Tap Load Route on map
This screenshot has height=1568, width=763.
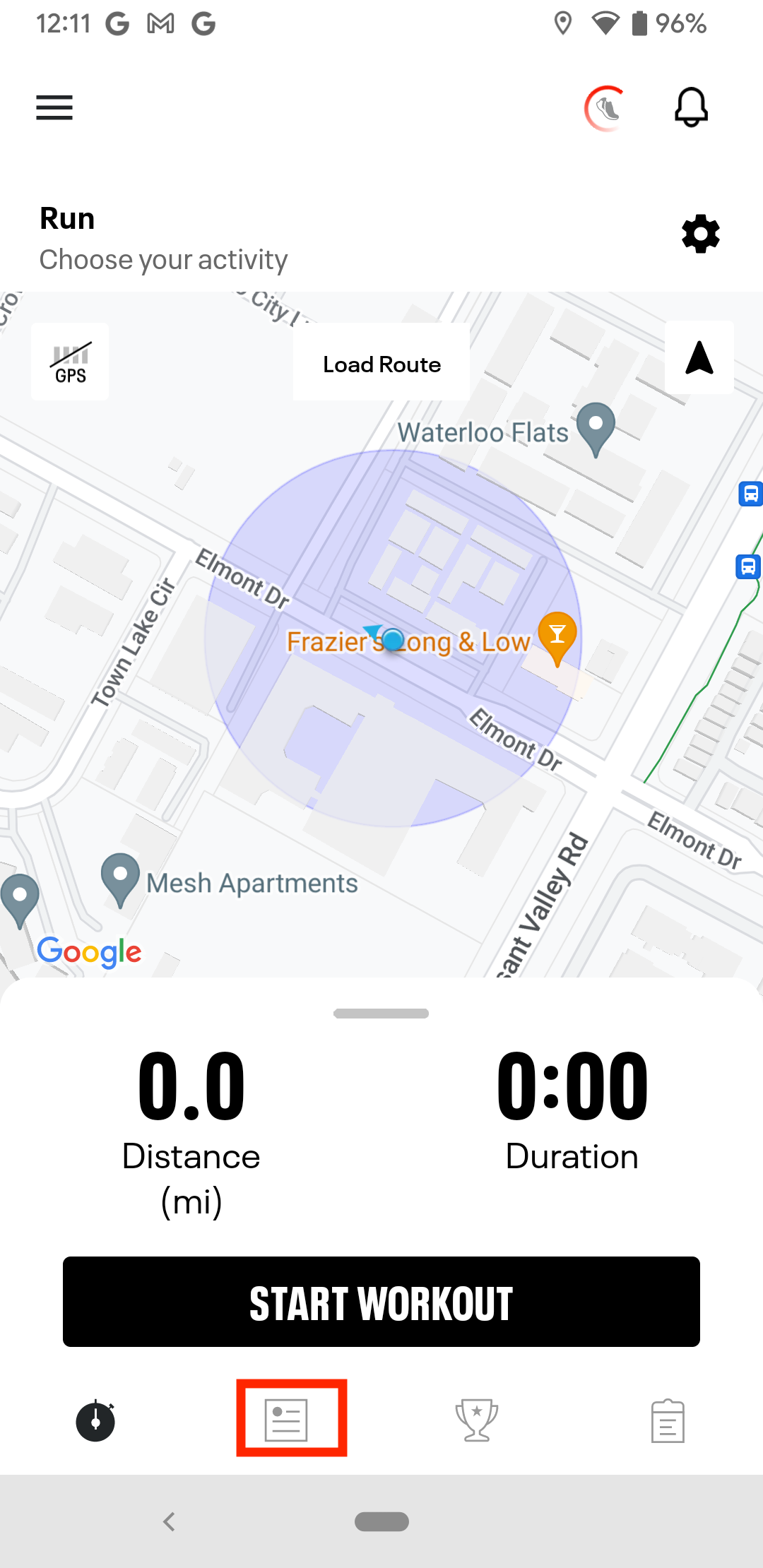[x=381, y=364]
